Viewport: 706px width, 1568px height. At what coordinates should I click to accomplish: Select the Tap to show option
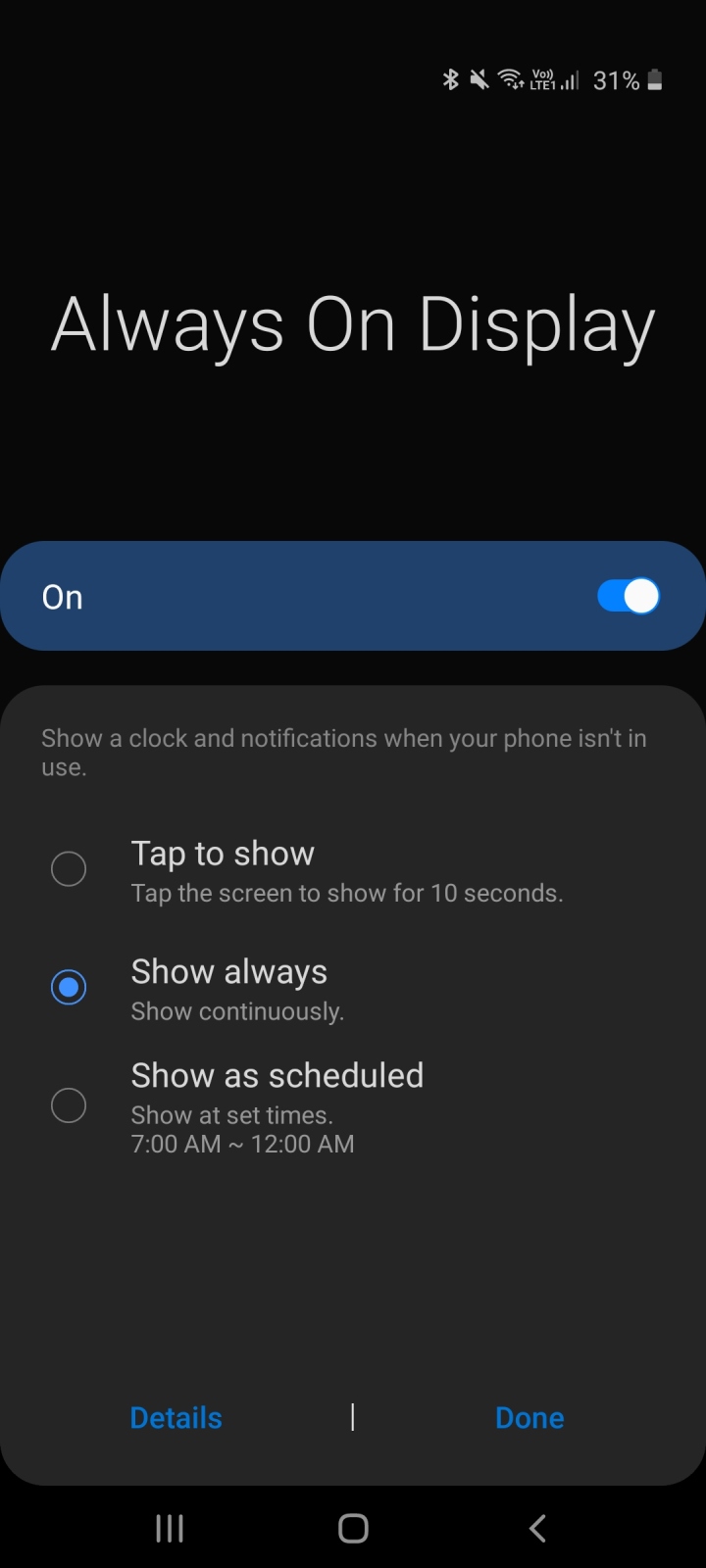click(69, 869)
